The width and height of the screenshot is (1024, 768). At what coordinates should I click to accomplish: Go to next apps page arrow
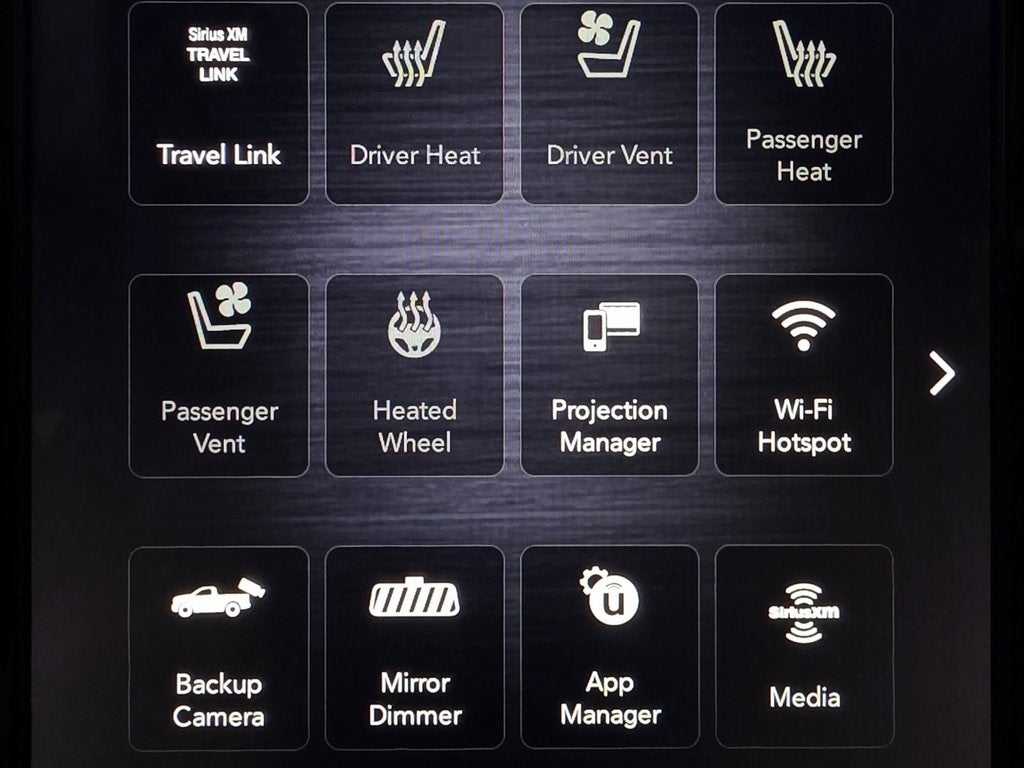click(941, 374)
